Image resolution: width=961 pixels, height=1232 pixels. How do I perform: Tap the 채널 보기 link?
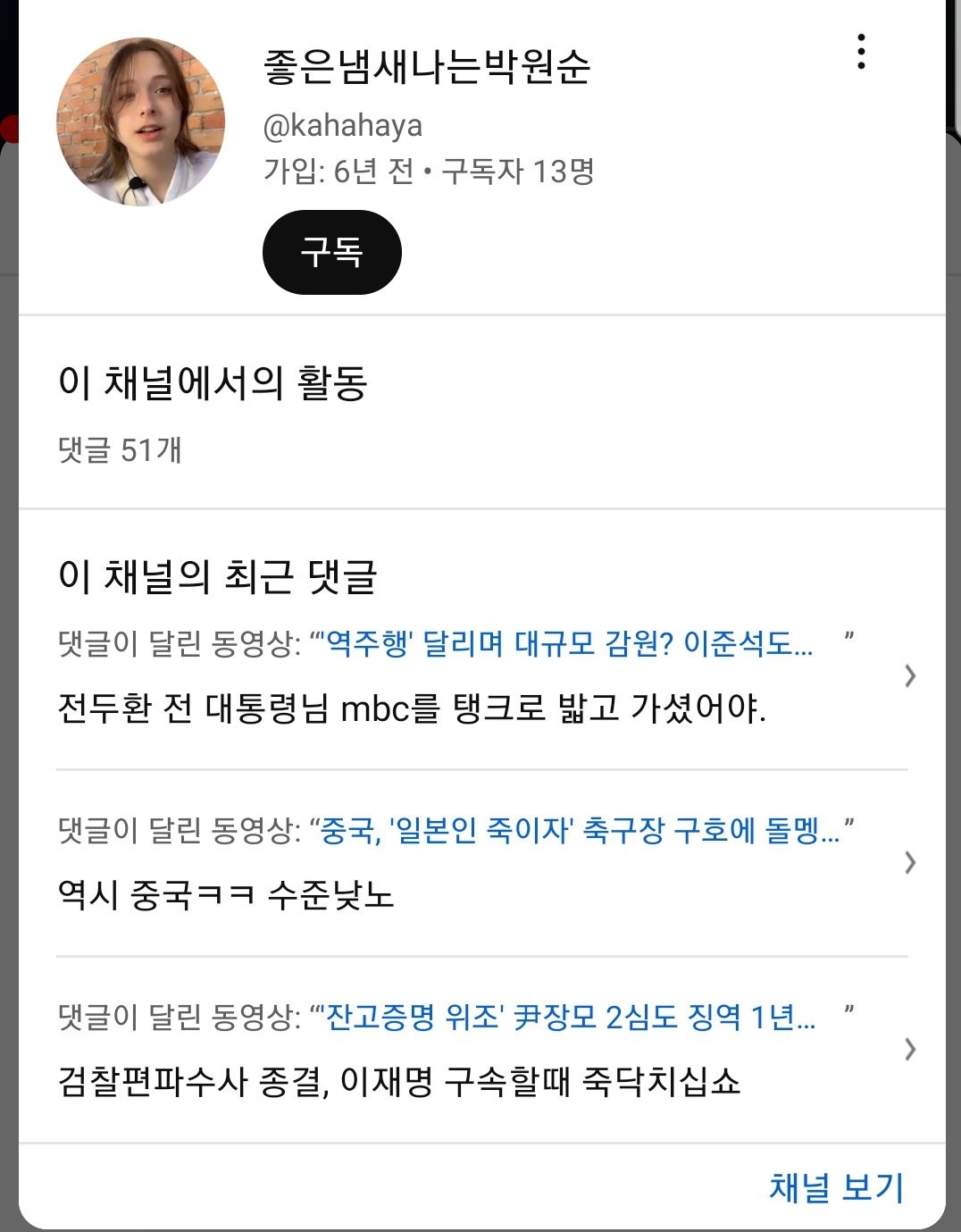click(x=836, y=1187)
